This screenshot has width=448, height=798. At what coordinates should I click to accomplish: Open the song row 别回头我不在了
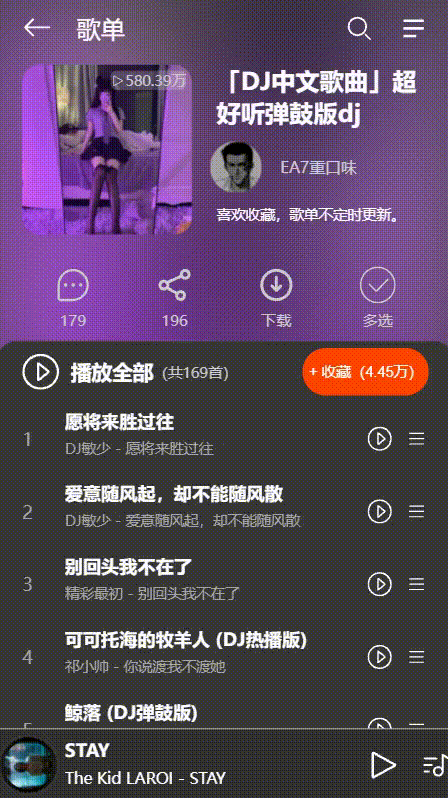224,584
